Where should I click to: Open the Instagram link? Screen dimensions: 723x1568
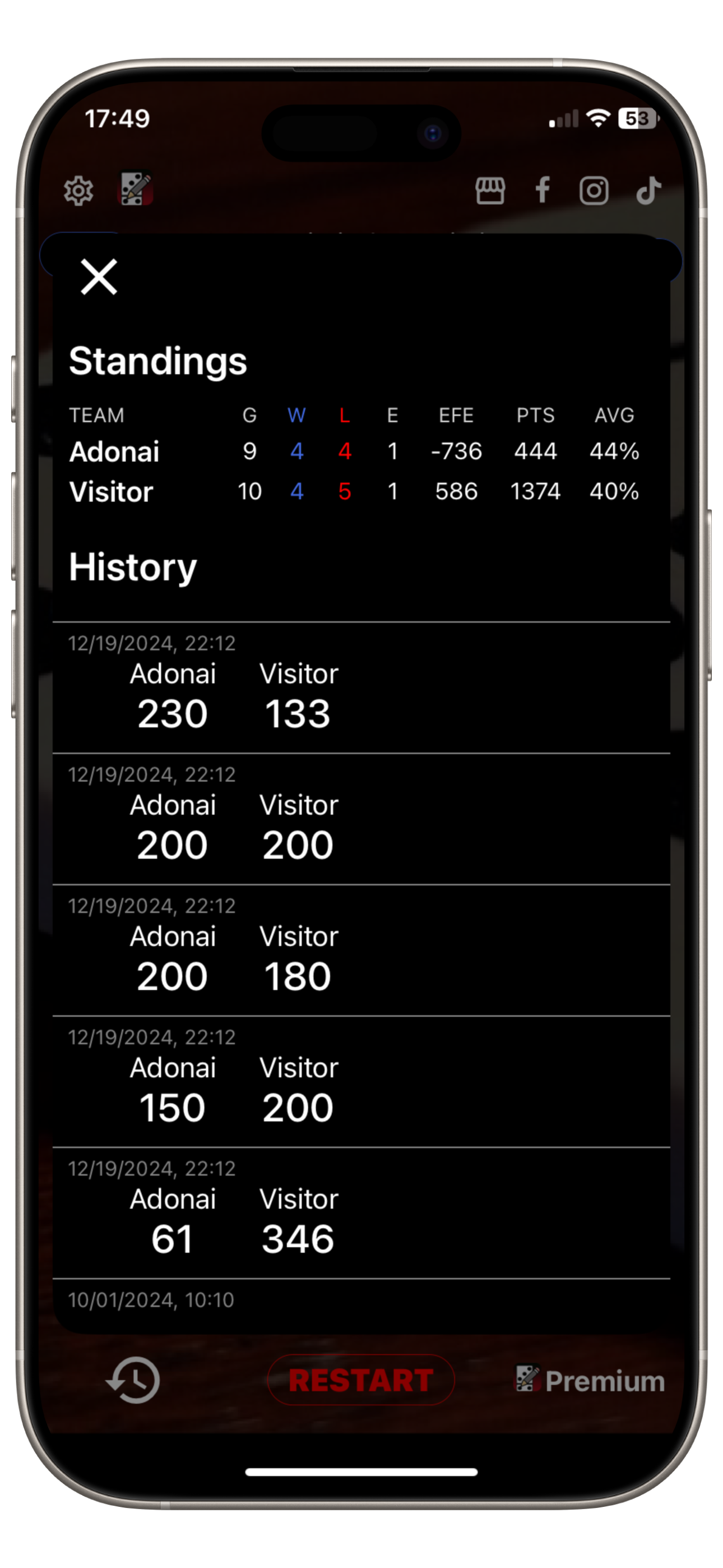594,191
